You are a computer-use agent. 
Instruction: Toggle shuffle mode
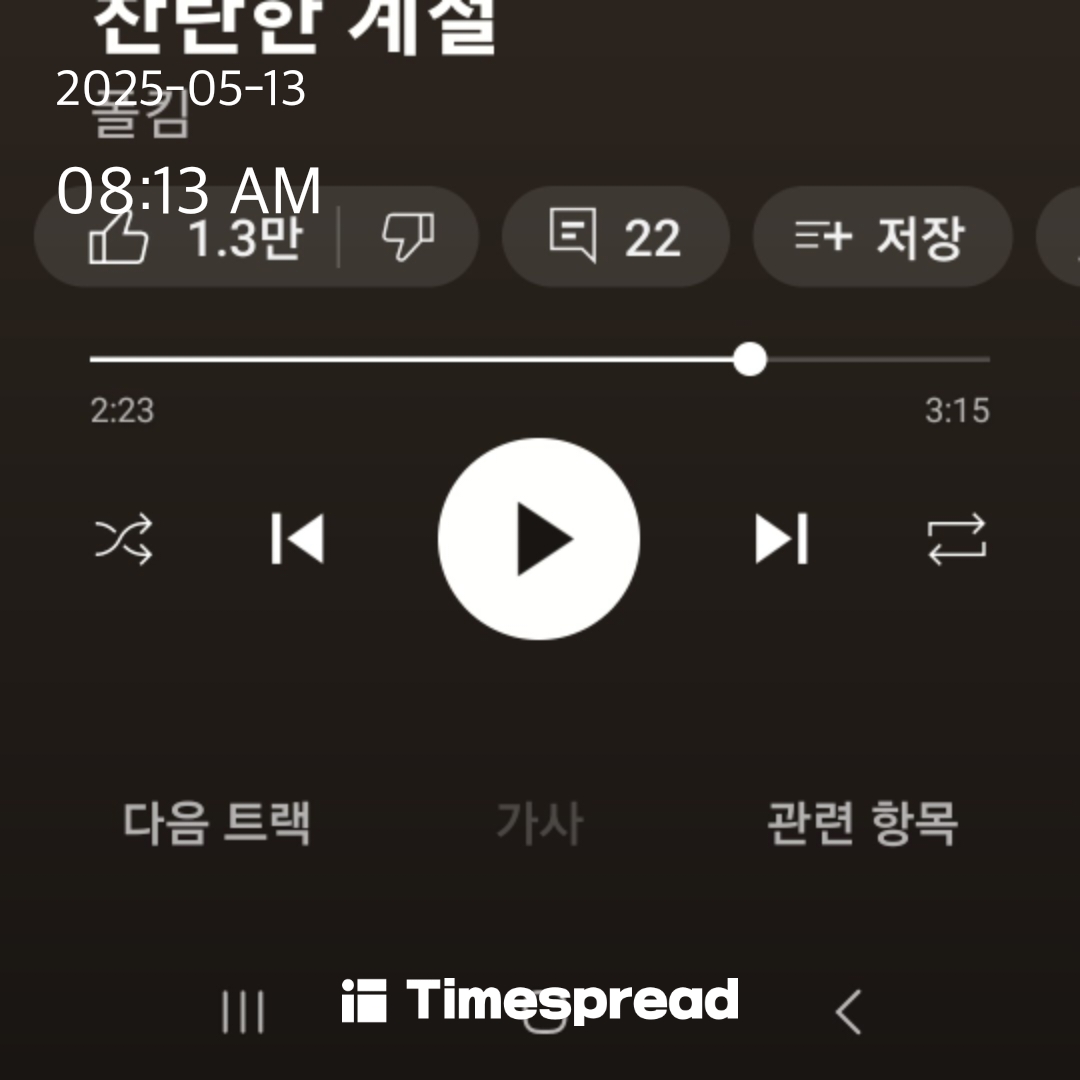[124, 540]
